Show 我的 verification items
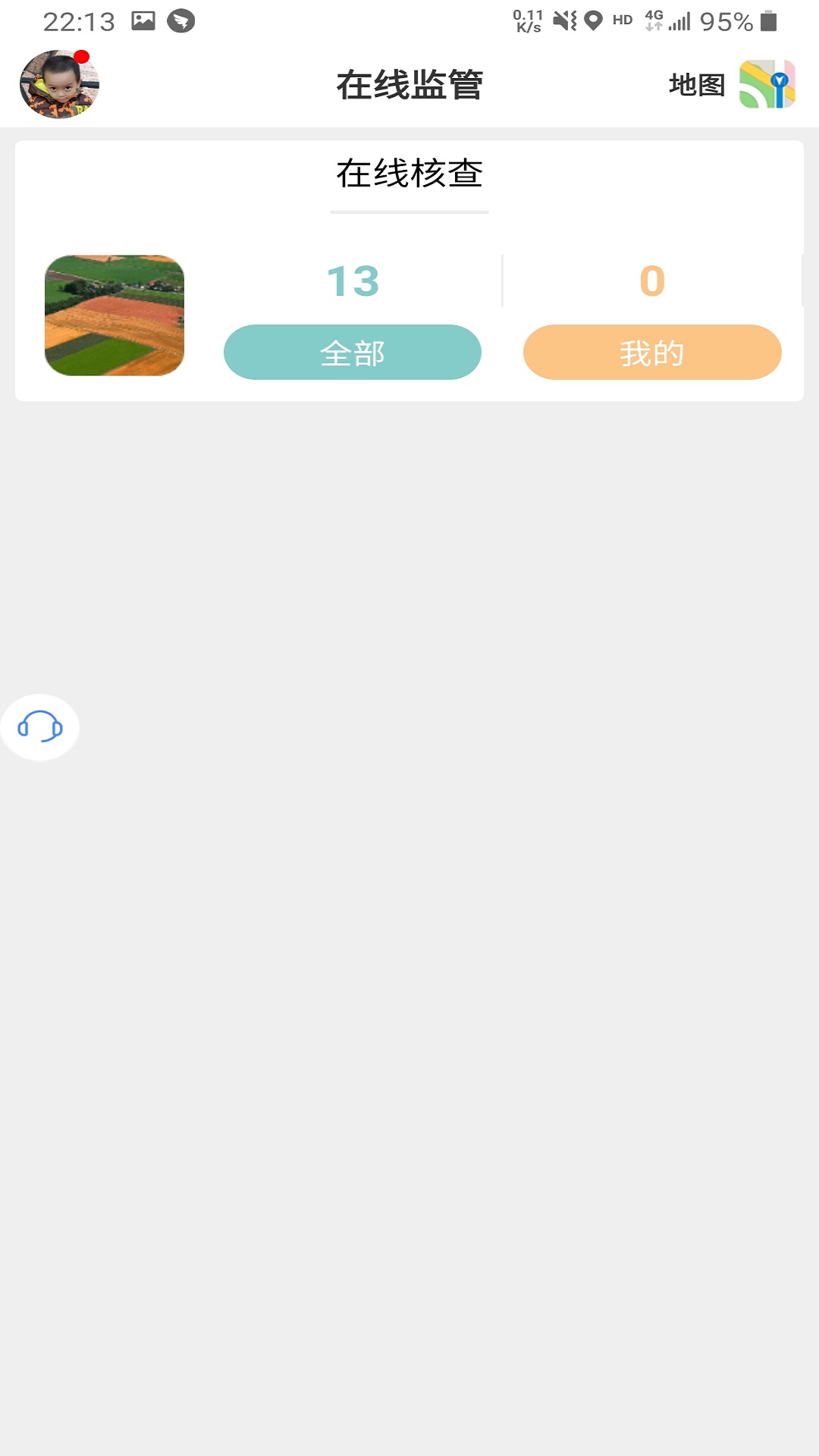Screen dimensions: 819x1456 pyautogui.click(x=652, y=353)
